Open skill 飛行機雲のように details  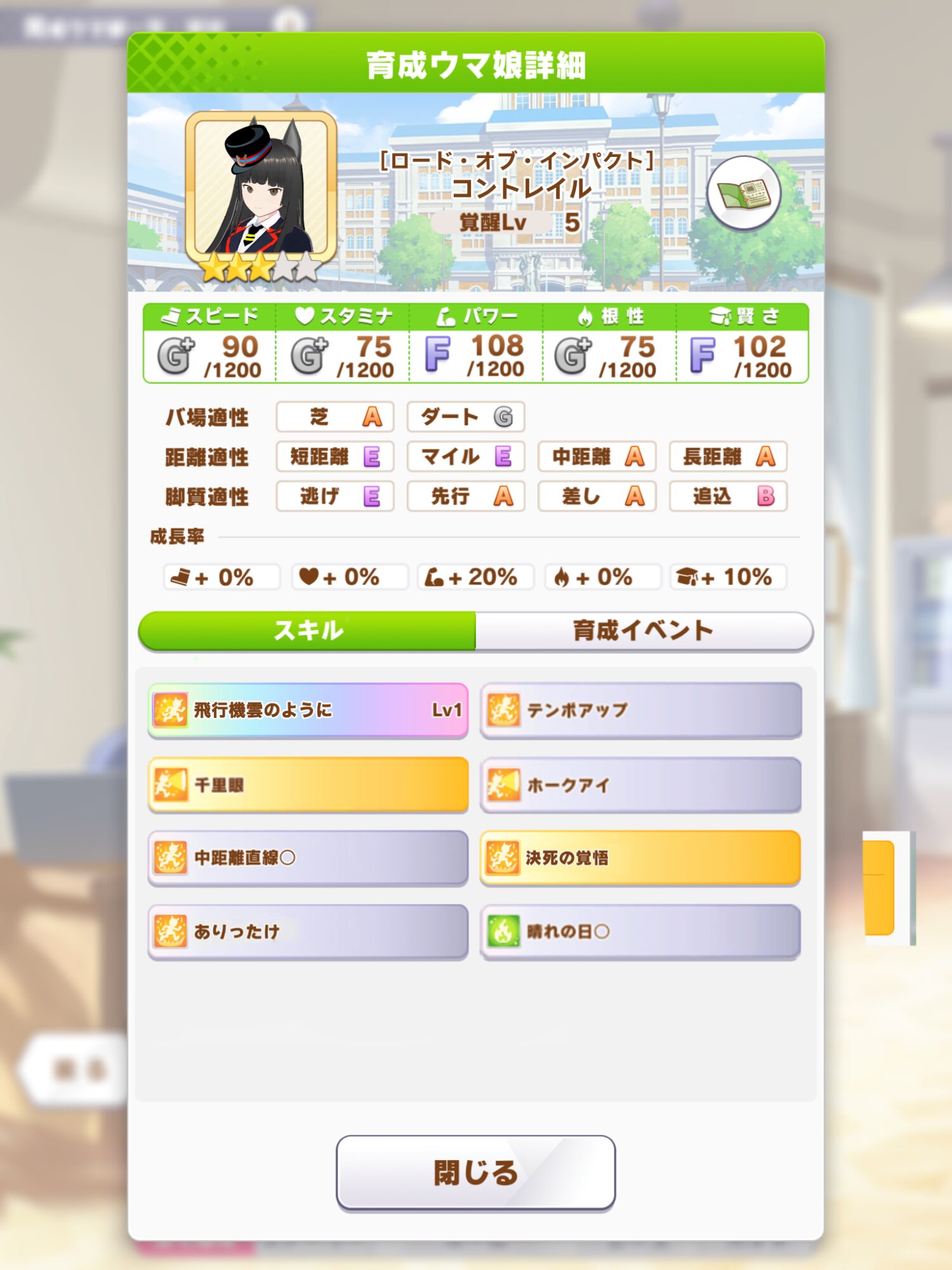(x=308, y=710)
